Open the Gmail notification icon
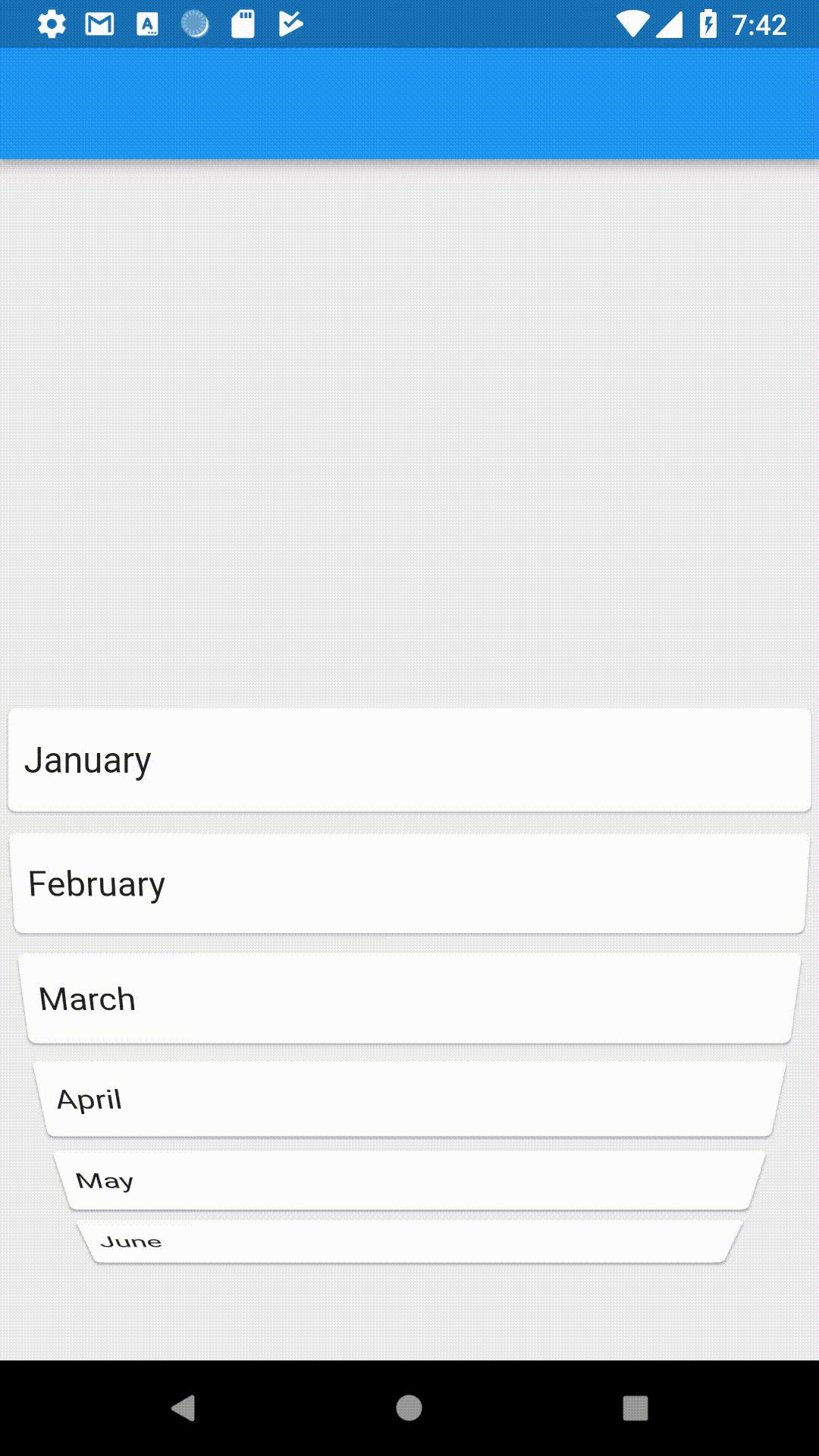This screenshot has height=1456, width=819. pyautogui.click(x=99, y=25)
